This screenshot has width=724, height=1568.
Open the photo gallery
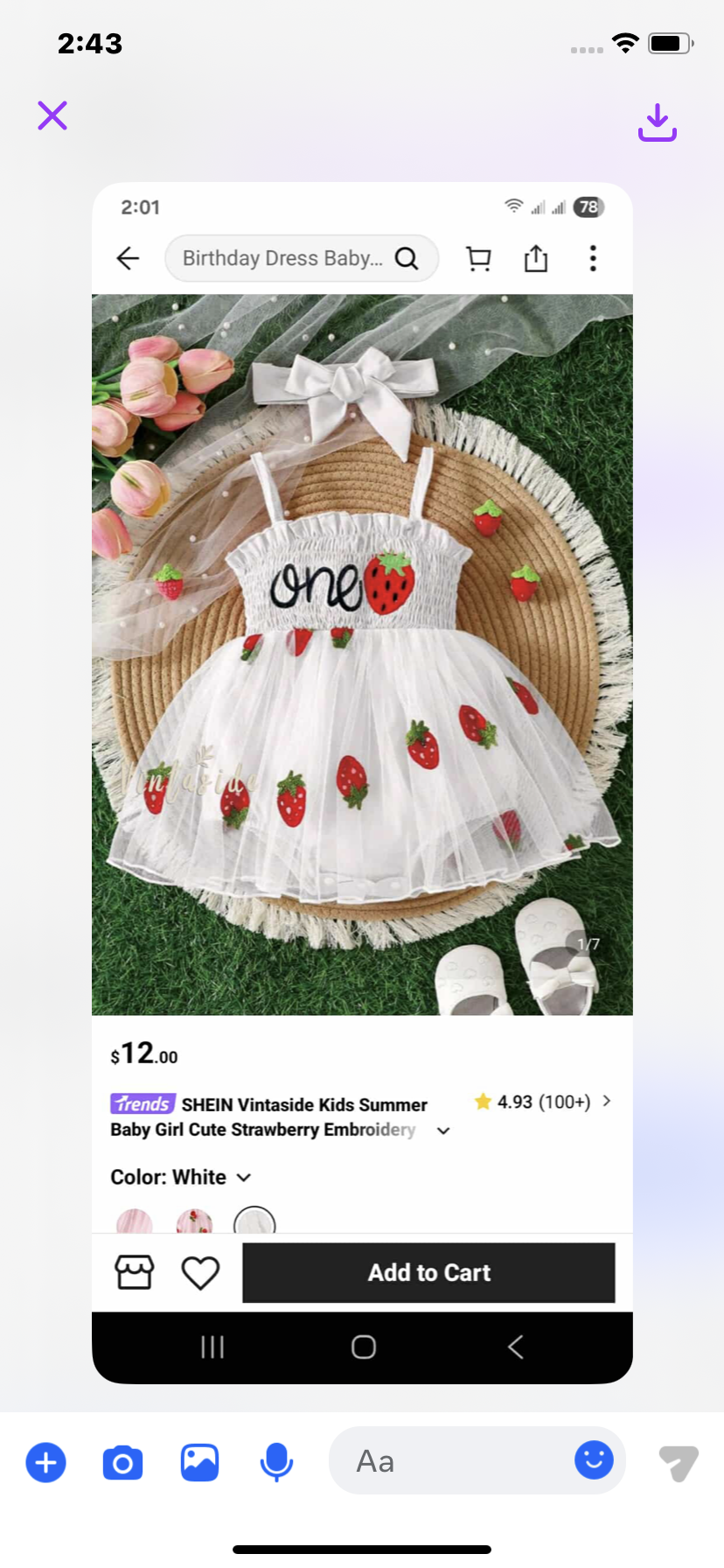point(199,1462)
